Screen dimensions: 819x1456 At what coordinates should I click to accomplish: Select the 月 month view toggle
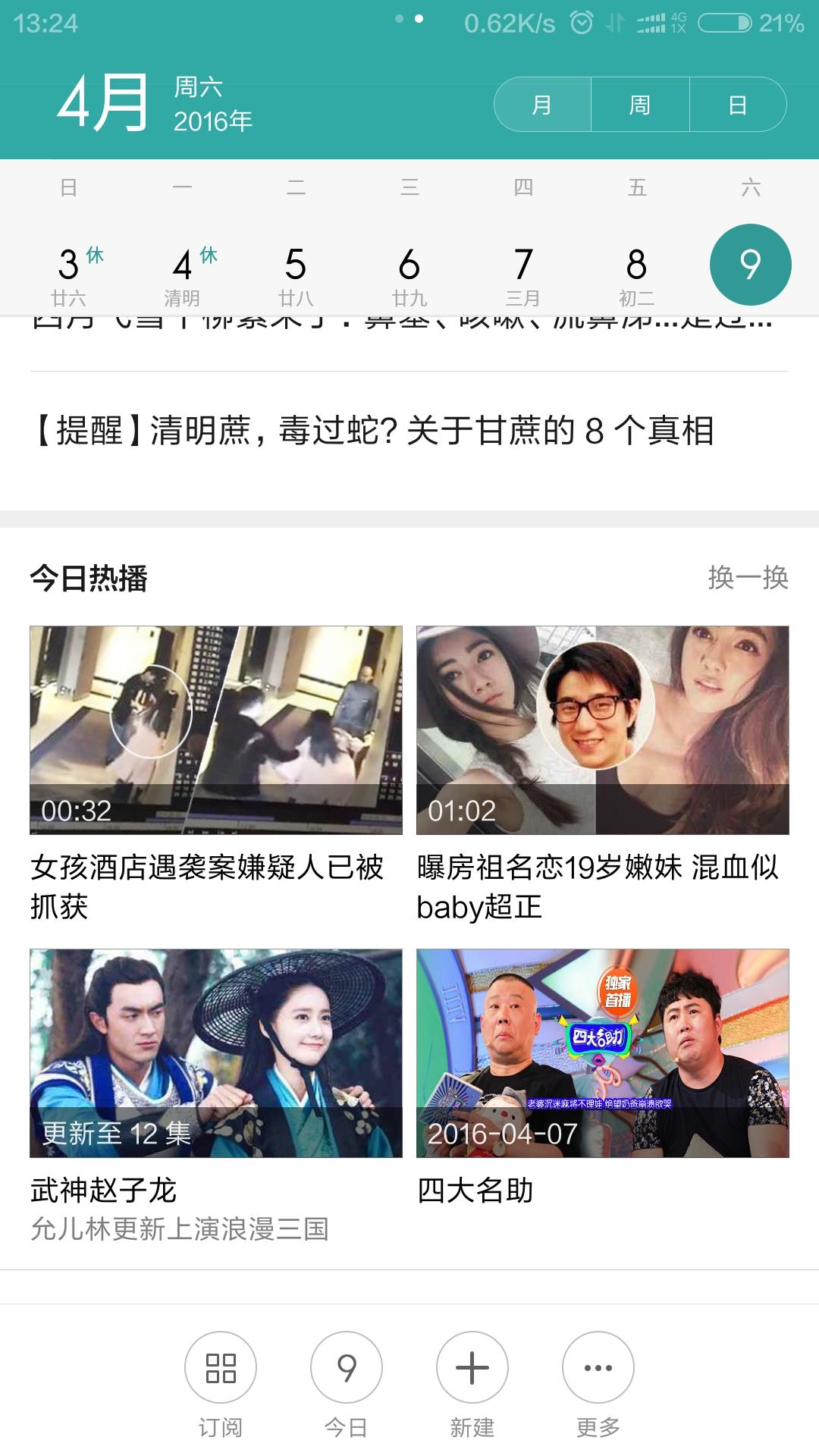click(x=541, y=105)
